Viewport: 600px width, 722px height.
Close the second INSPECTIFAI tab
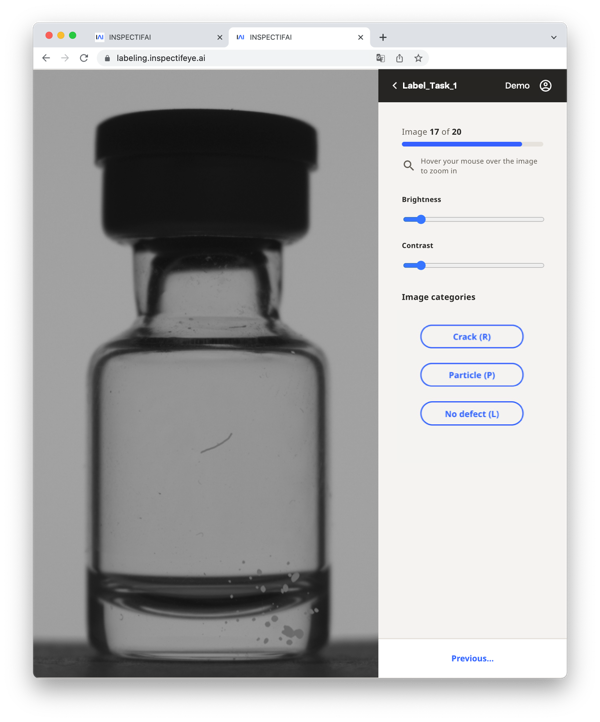point(361,37)
